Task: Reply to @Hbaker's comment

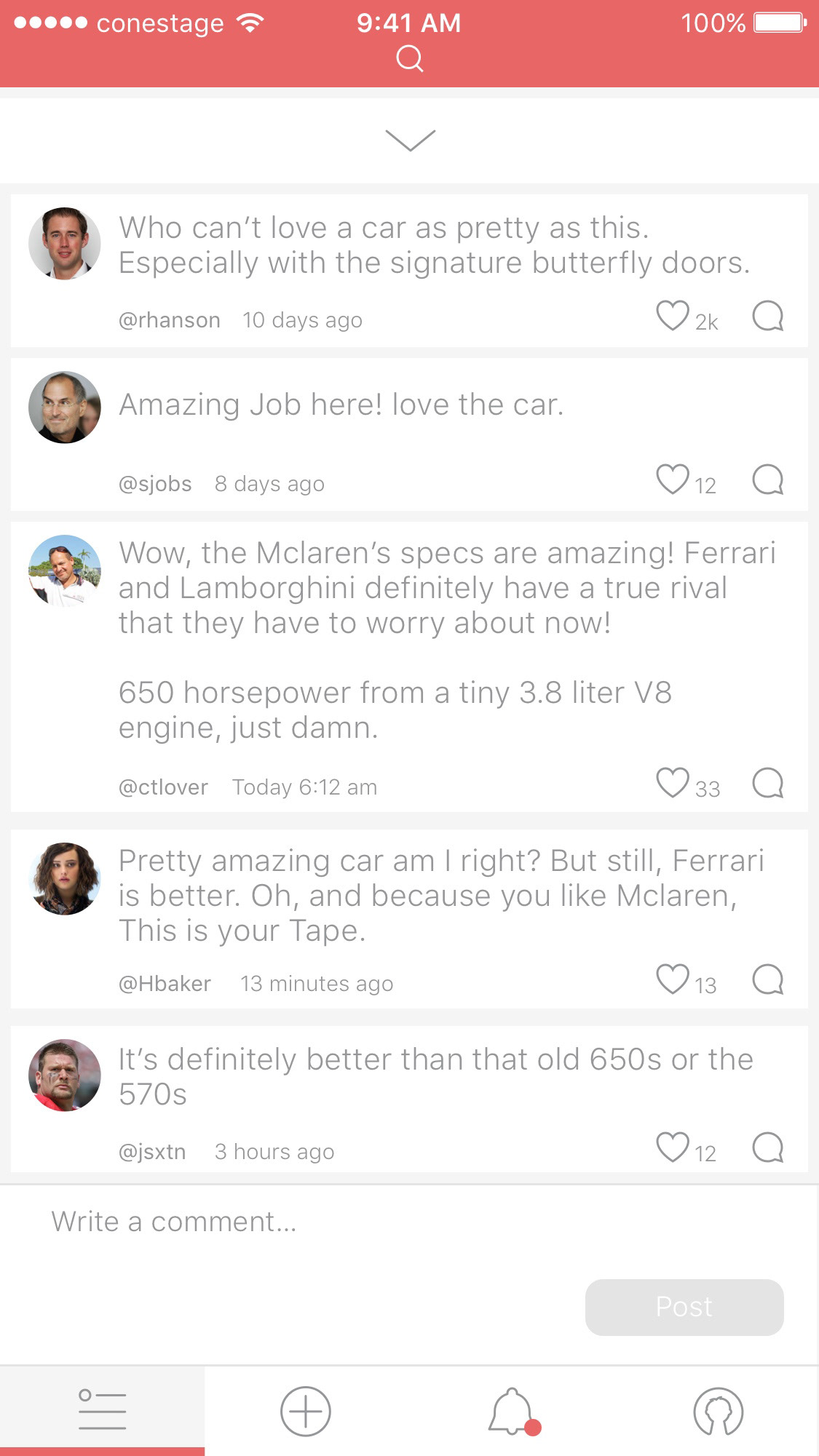Action: [767, 979]
